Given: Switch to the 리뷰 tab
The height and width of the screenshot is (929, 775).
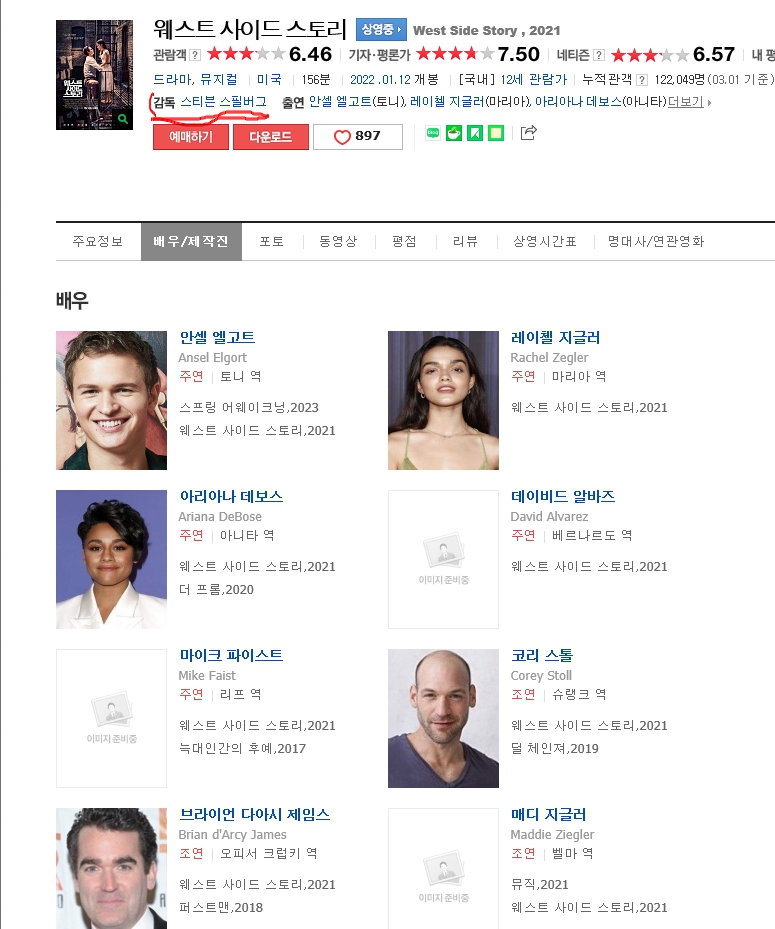Looking at the screenshot, I should coord(465,242).
